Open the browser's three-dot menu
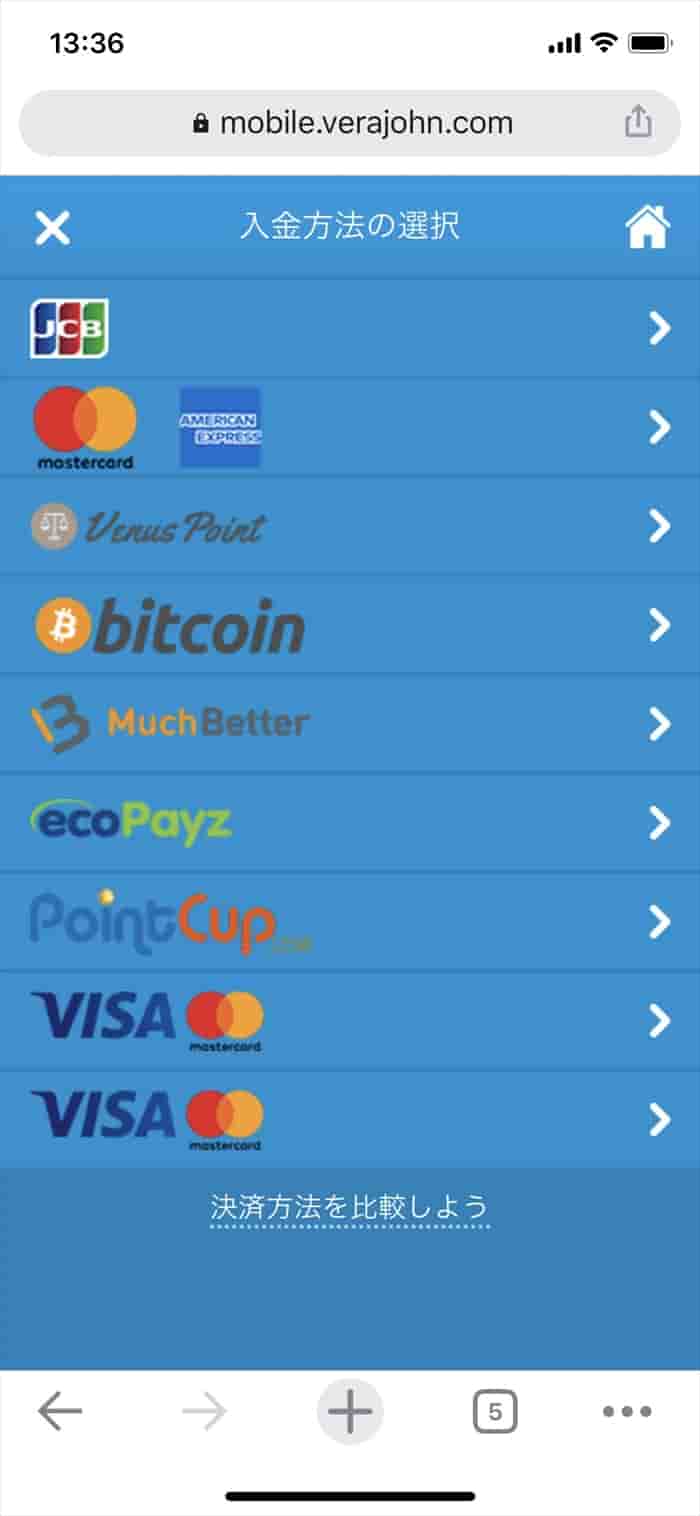The width and height of the screenshot is (700, 1516). (x=628, y=1412)
